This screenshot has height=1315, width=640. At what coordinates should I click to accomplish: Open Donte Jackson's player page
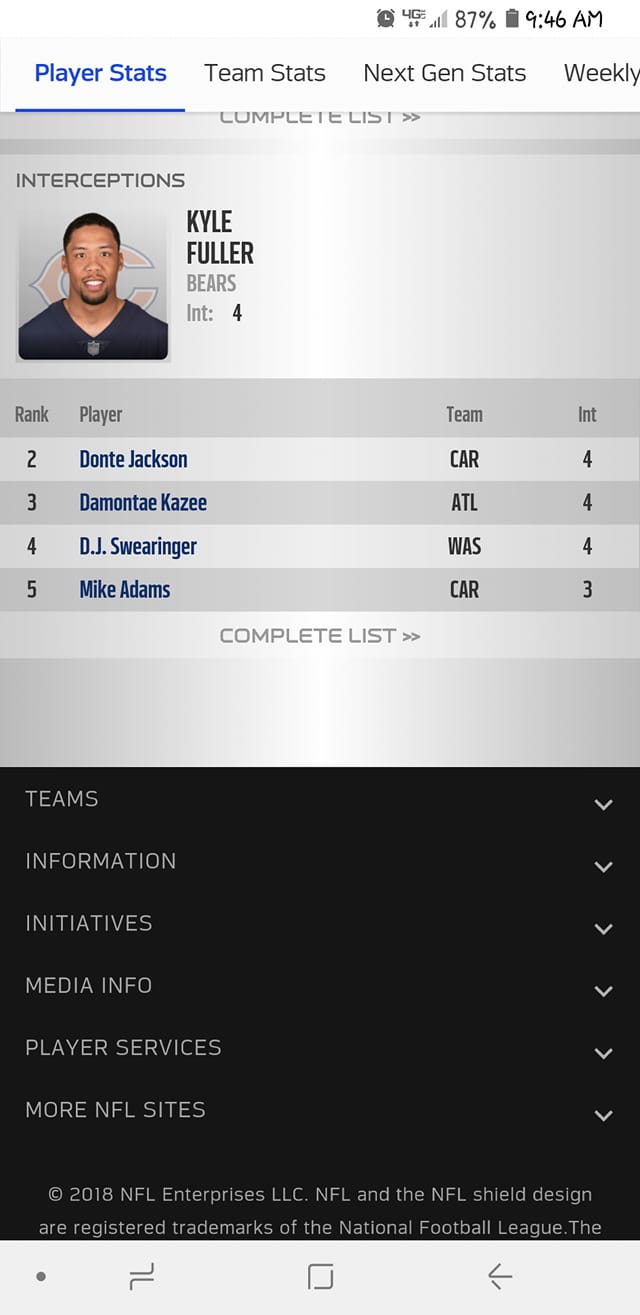click(x=133, y=459)
